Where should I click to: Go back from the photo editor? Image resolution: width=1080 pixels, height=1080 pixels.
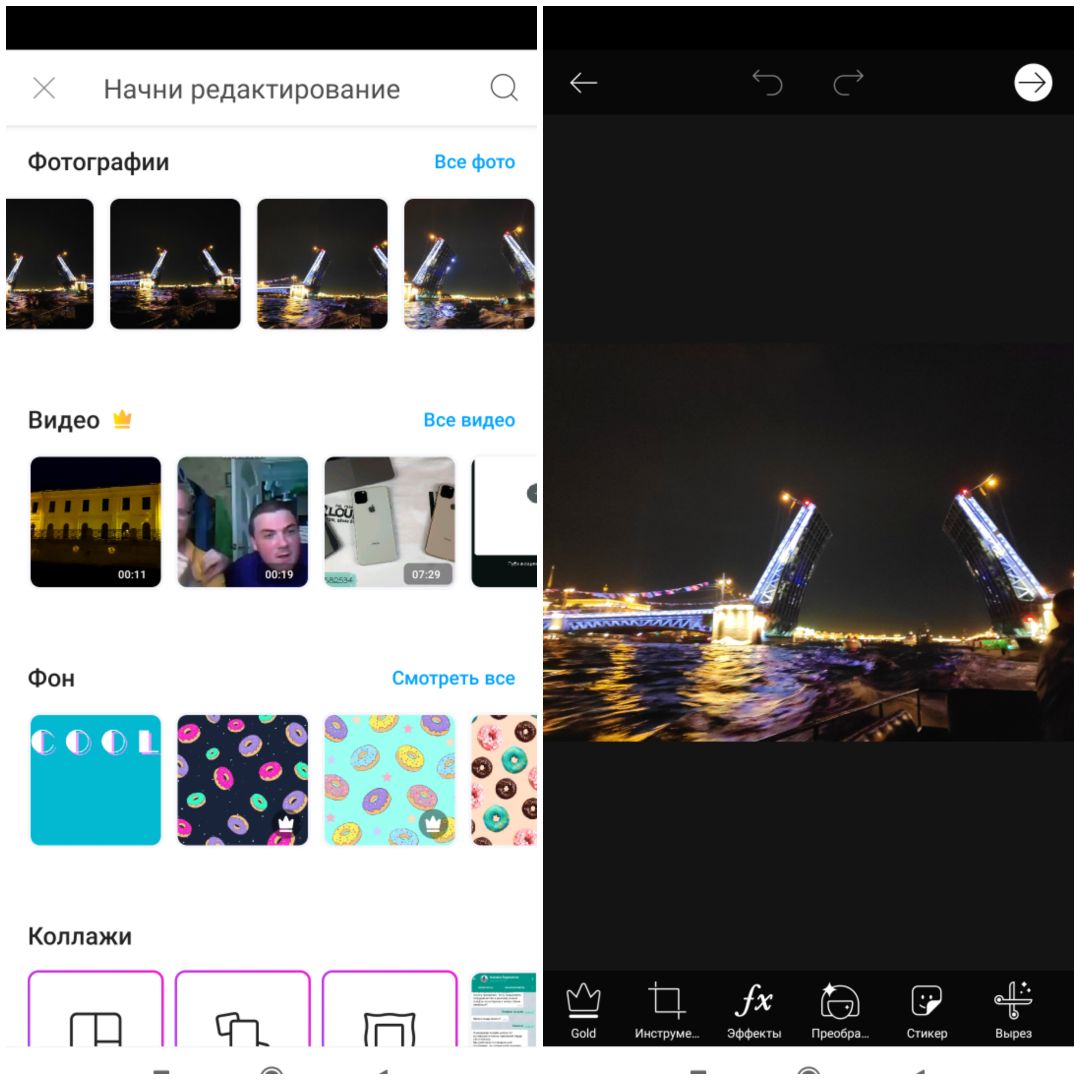(x=583, y=83)
